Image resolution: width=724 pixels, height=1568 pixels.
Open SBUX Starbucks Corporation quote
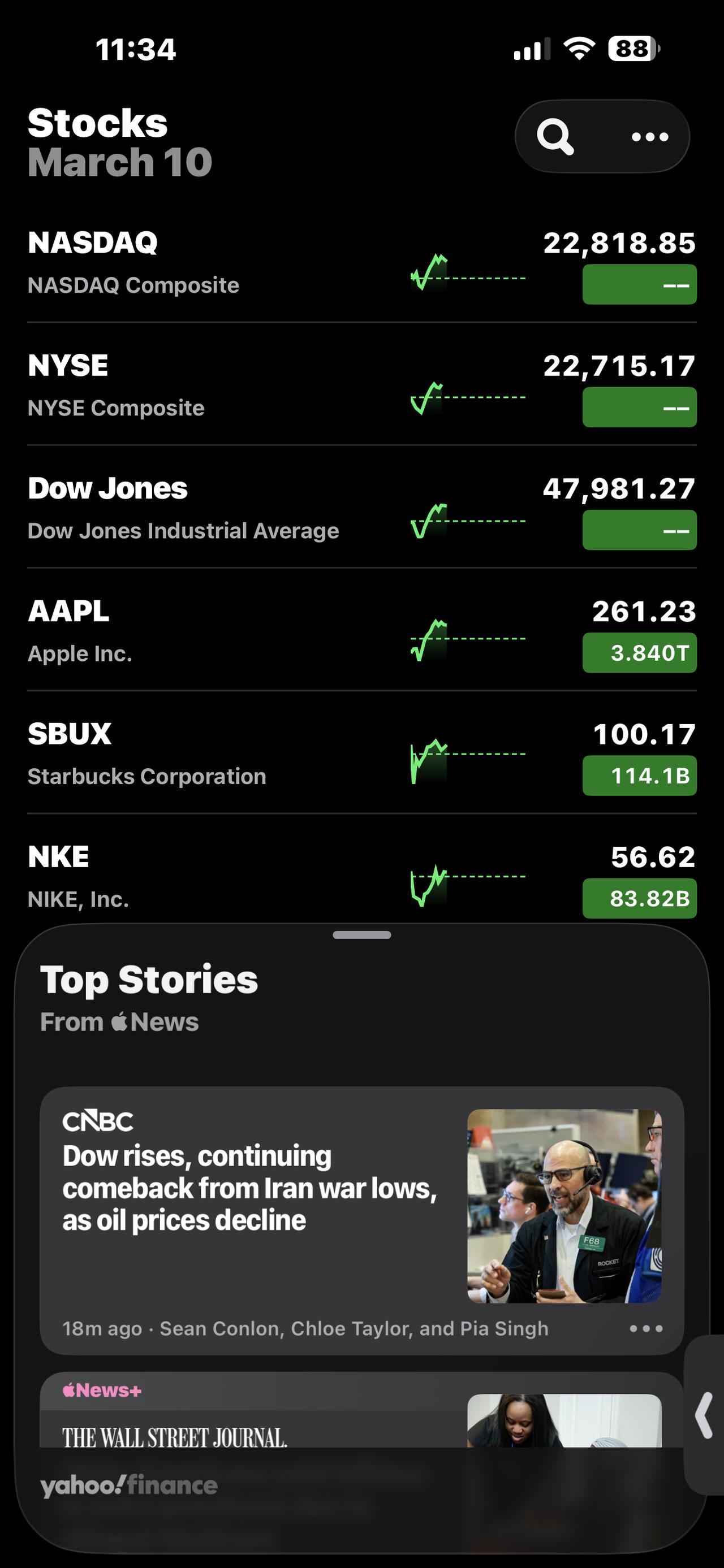361,753
